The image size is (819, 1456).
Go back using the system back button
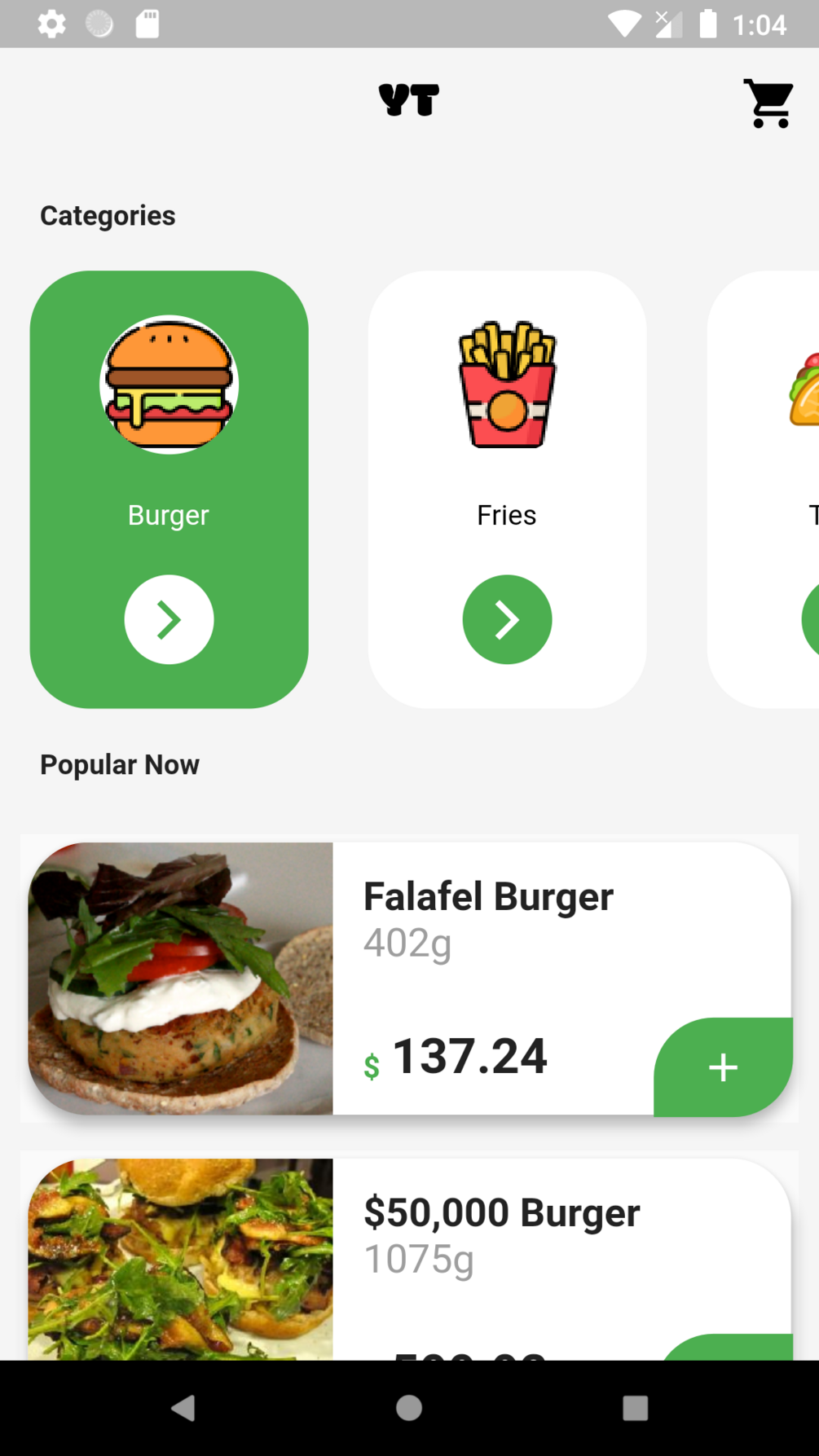point(184,1407)
